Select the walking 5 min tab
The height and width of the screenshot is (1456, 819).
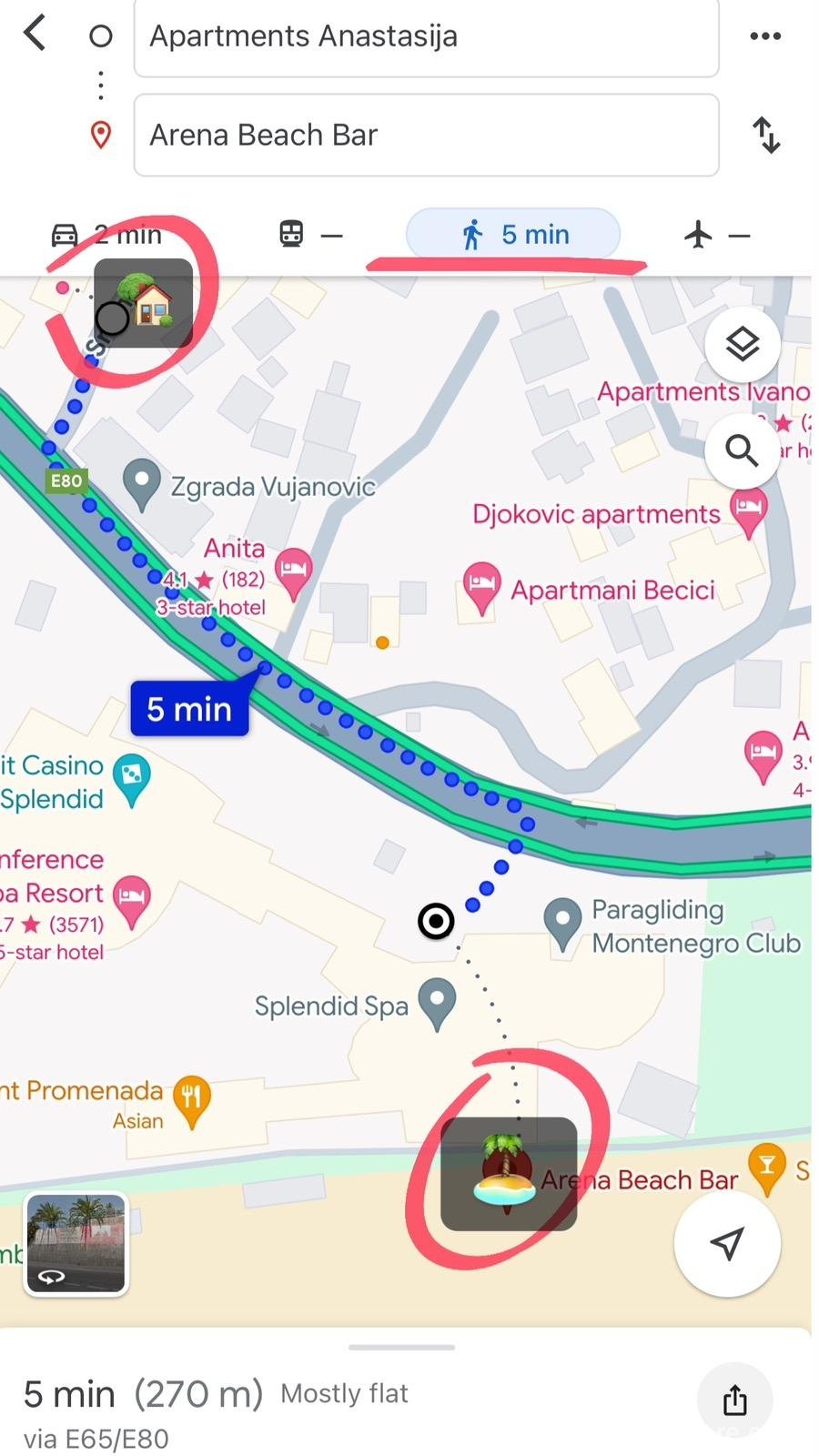click(x=513, y=235)
